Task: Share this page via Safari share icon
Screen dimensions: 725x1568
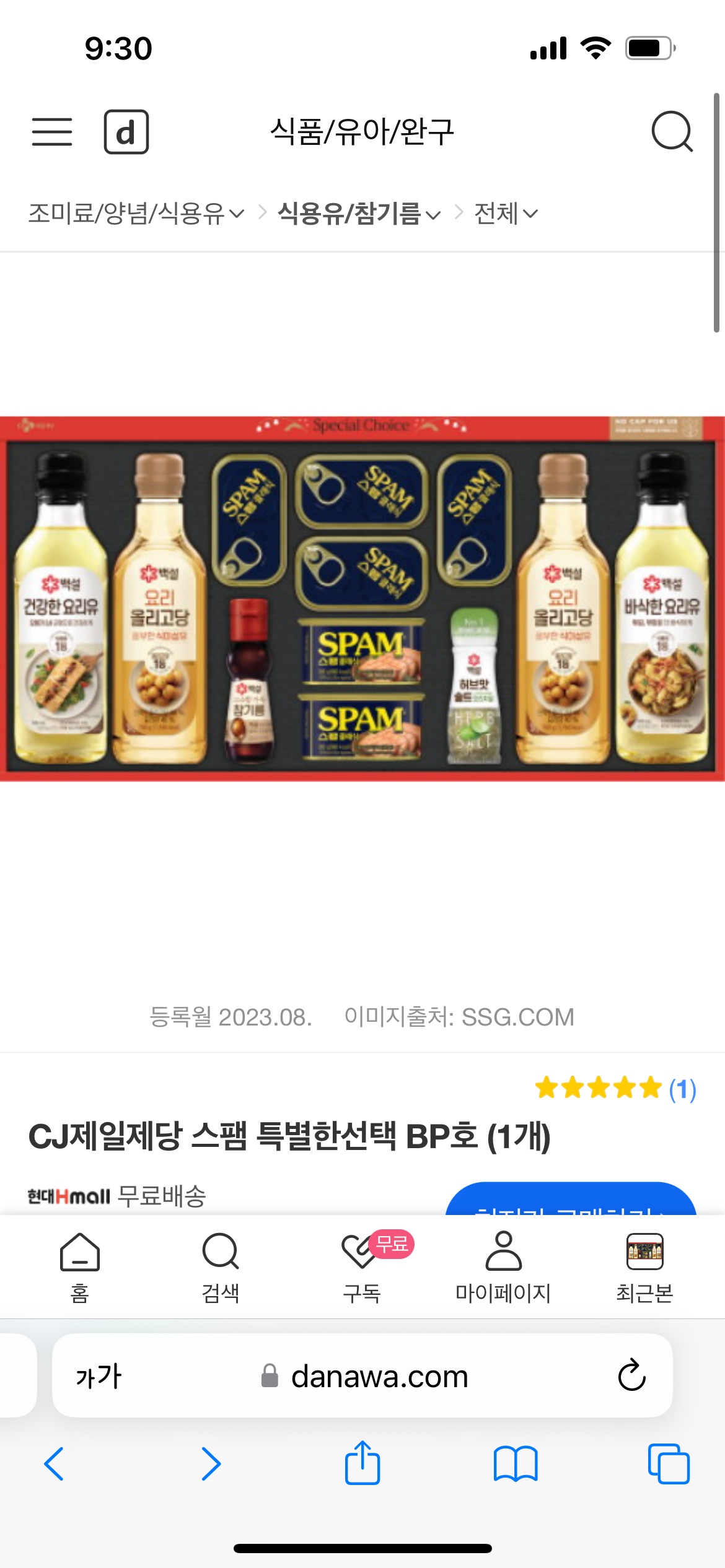Action: 362,1463
